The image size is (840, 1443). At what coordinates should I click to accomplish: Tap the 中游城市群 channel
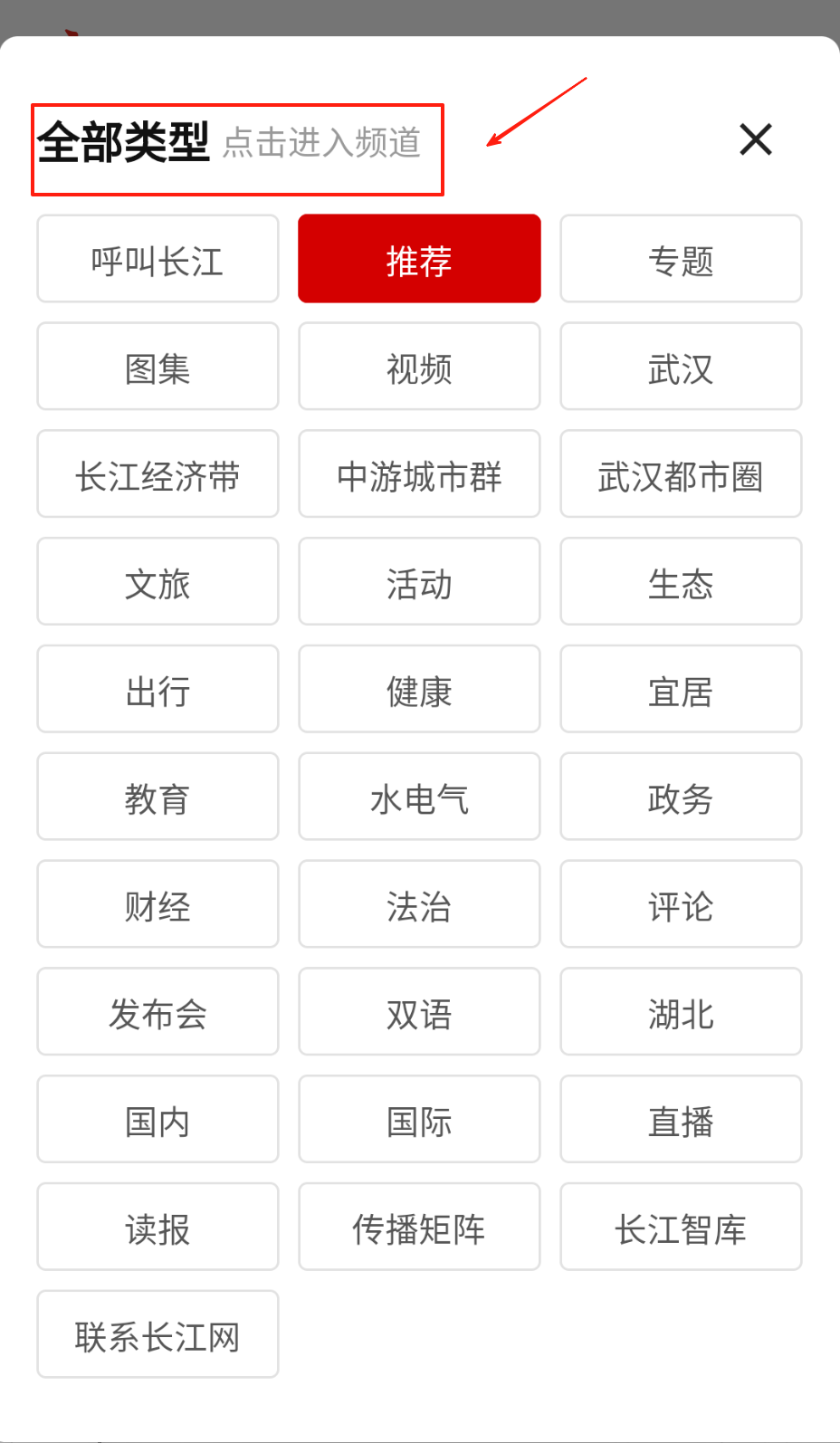(419, 475)
